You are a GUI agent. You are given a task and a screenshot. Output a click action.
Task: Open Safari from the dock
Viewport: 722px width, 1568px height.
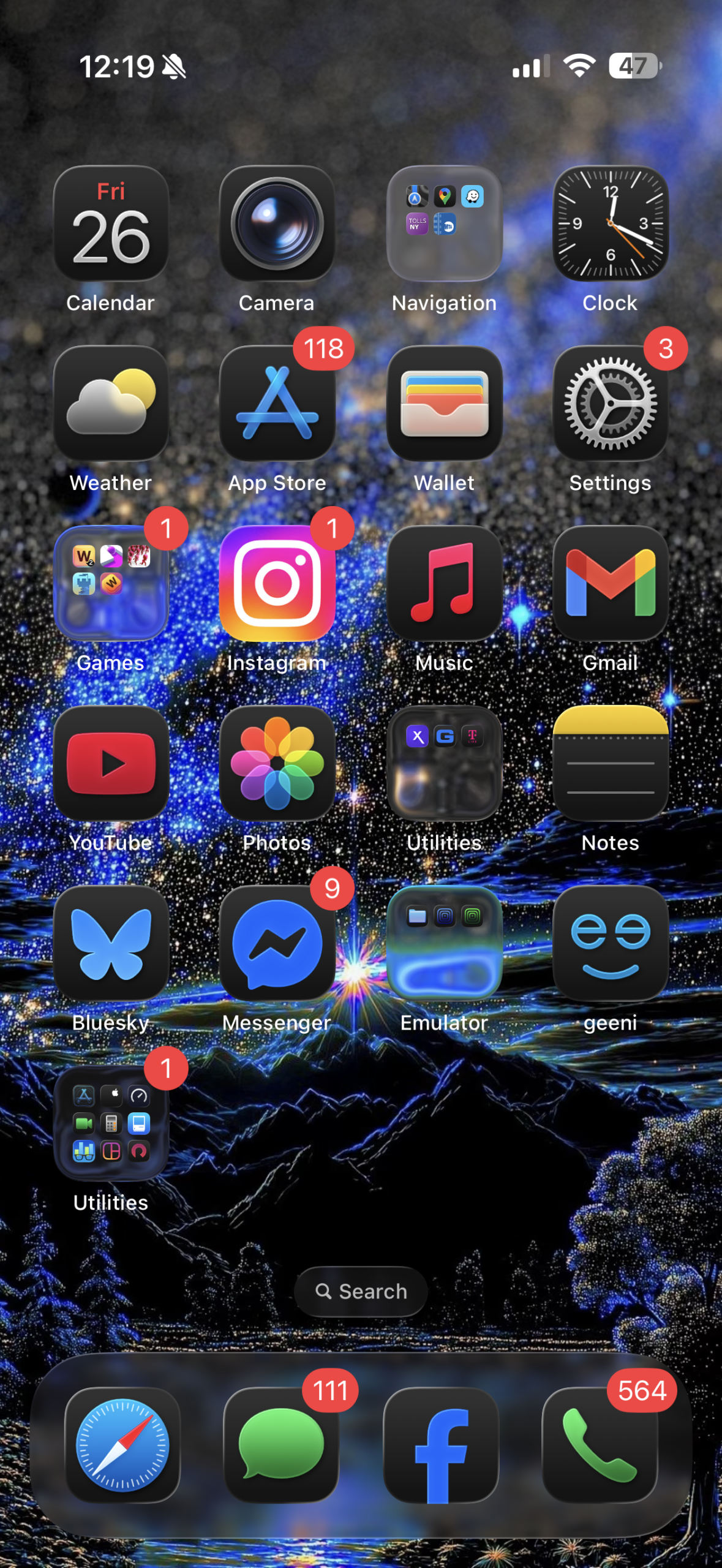(x=122, y=1444)
